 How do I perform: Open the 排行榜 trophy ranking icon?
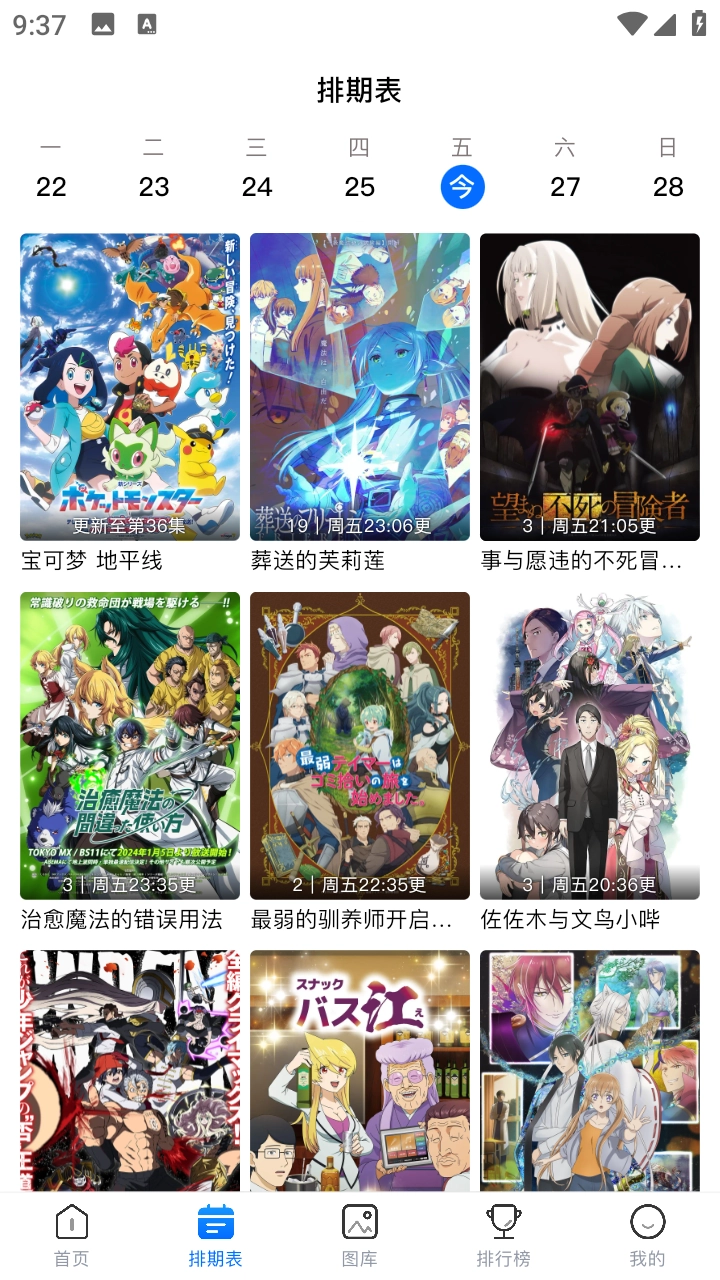click(503, 1222)
